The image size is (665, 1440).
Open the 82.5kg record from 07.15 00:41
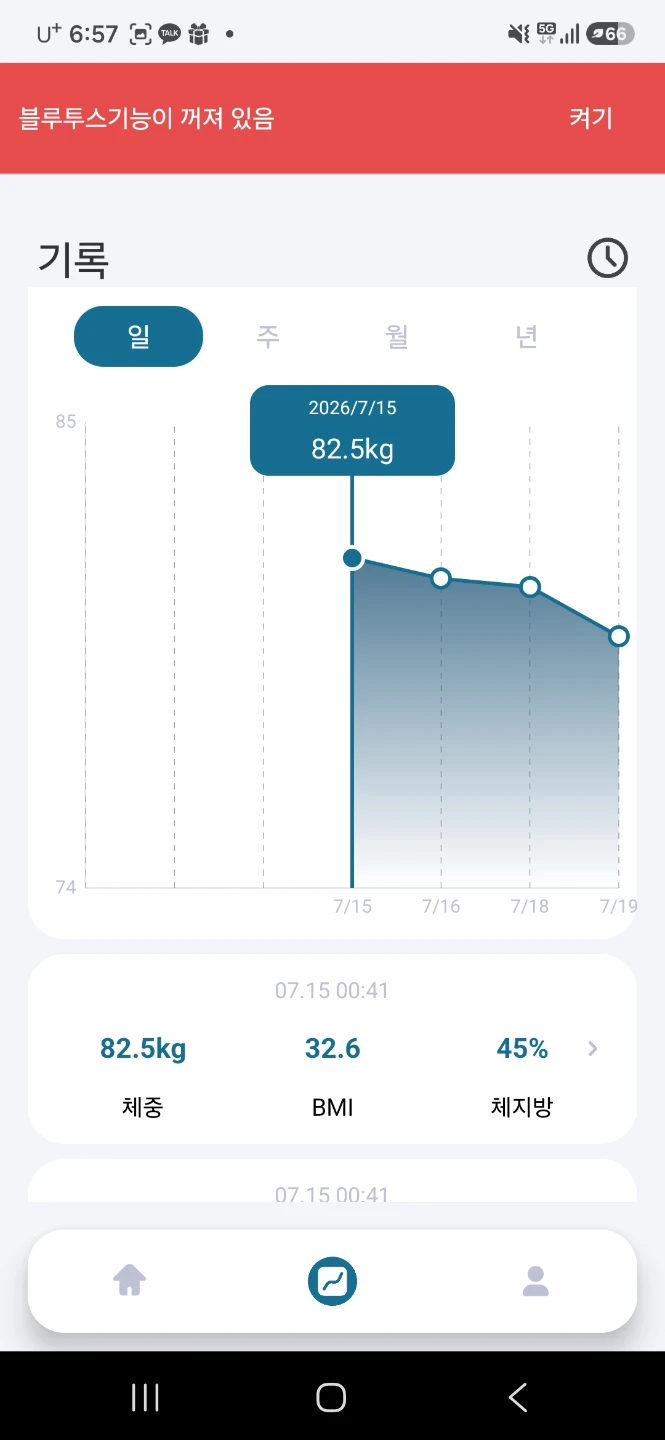(x=332, y=1049)
